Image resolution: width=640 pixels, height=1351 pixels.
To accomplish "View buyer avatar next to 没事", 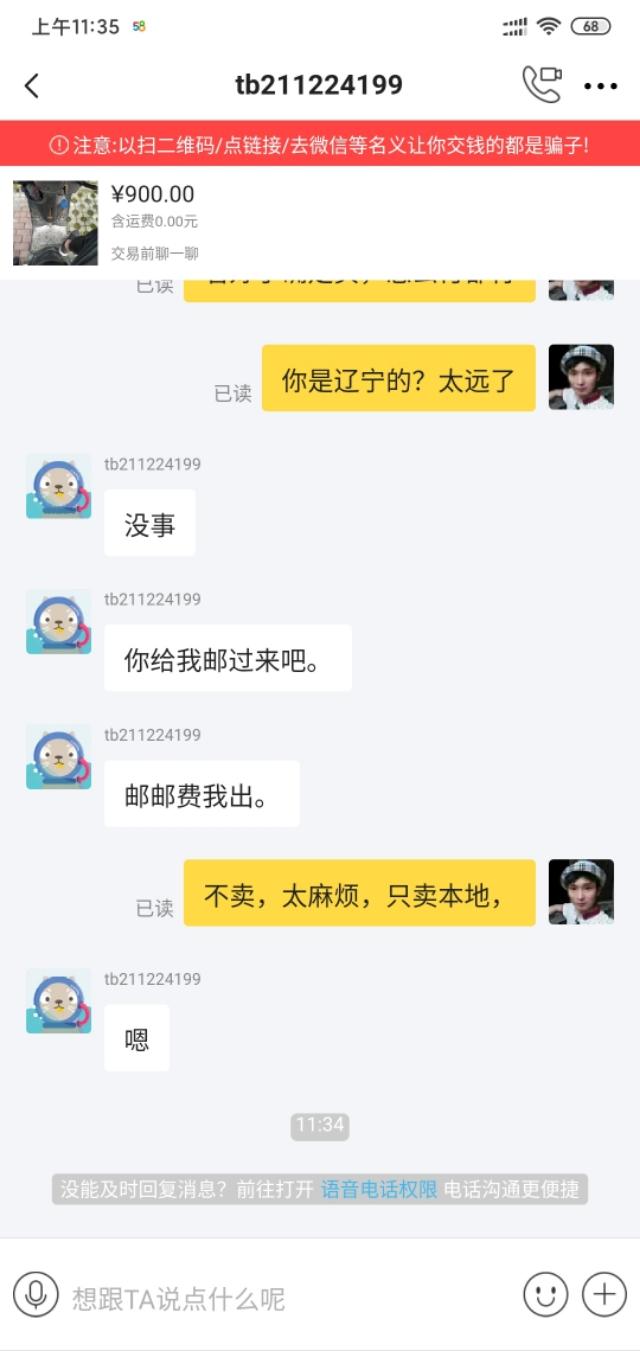I will 58,487.
